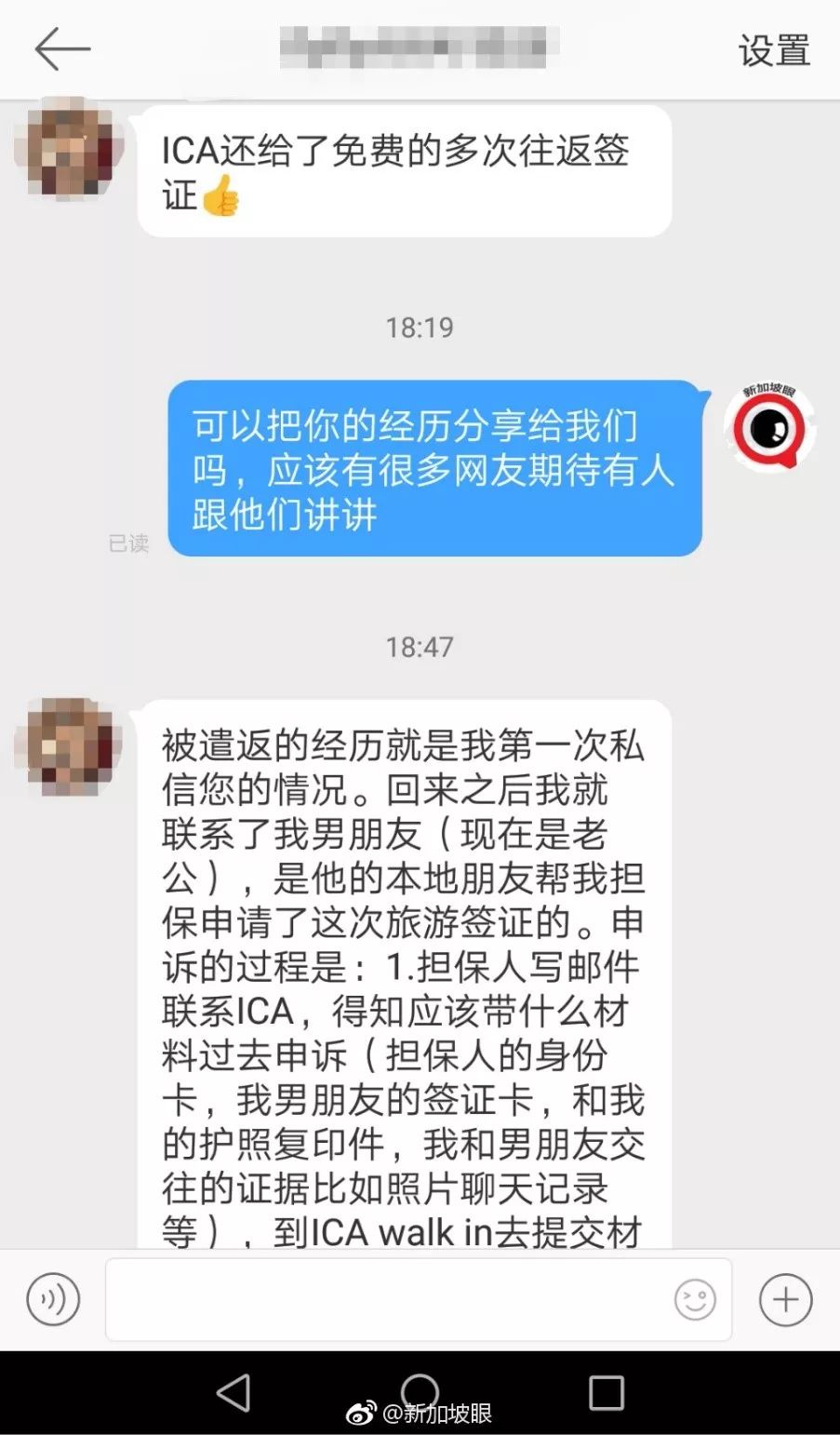Screen dimensions: 840x1435
Task: Go back using the top-left arrow
Action: pos(61,48)
